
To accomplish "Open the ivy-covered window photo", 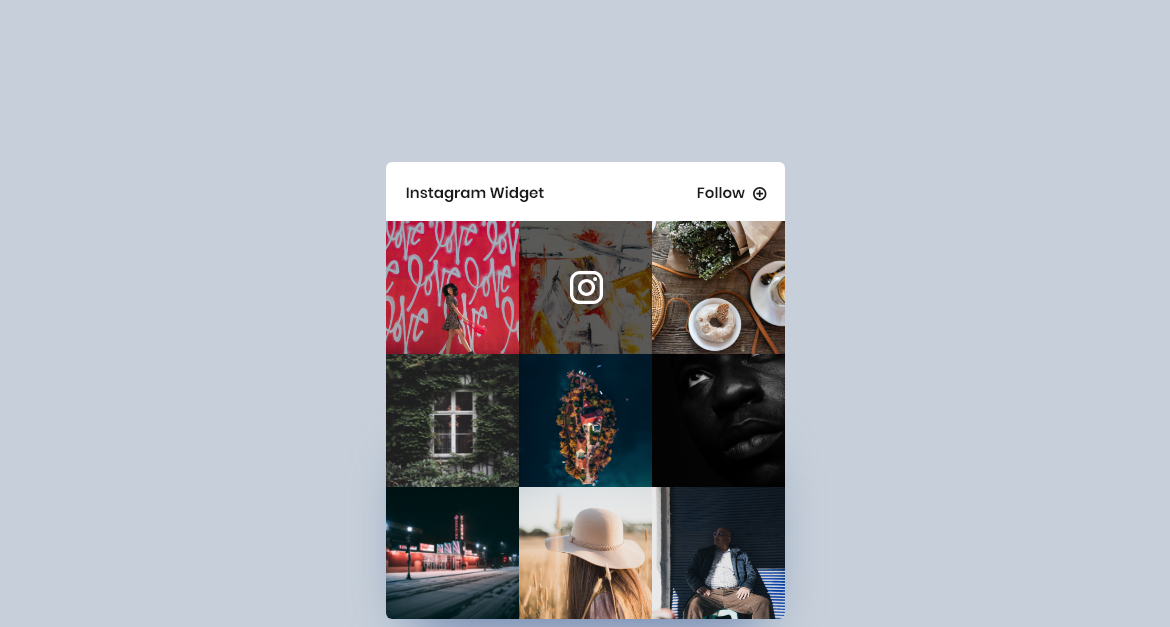I will 452,420.
